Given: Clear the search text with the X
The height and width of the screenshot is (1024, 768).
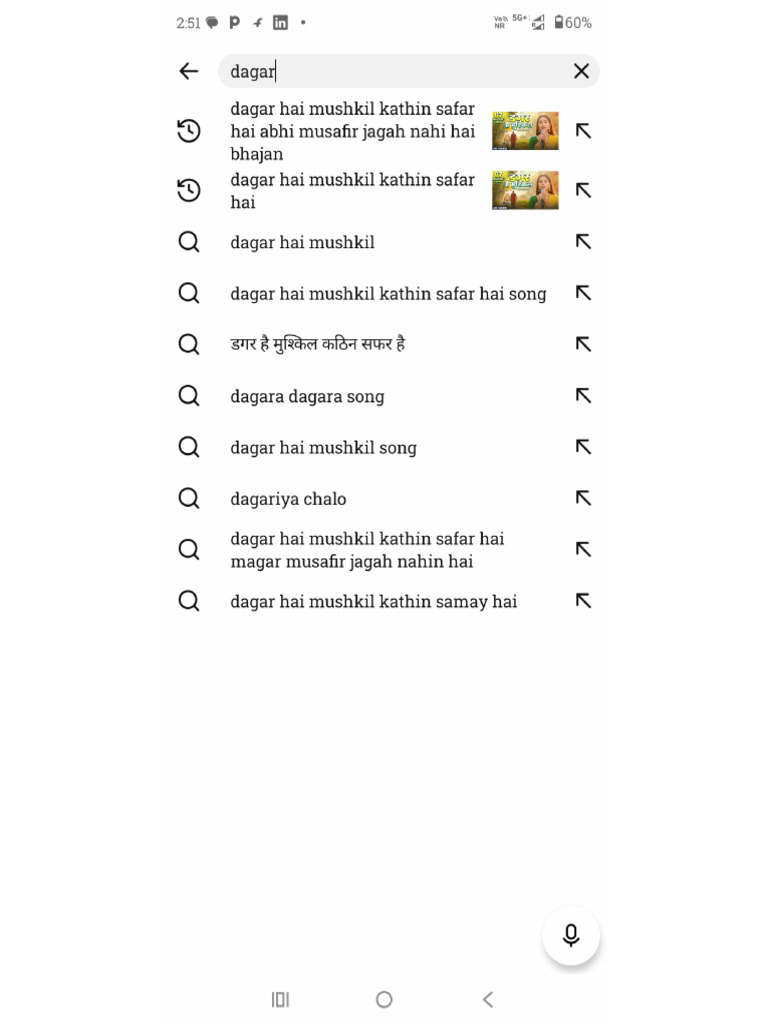Looking at the screenshot, I should [x=581, y=71].
